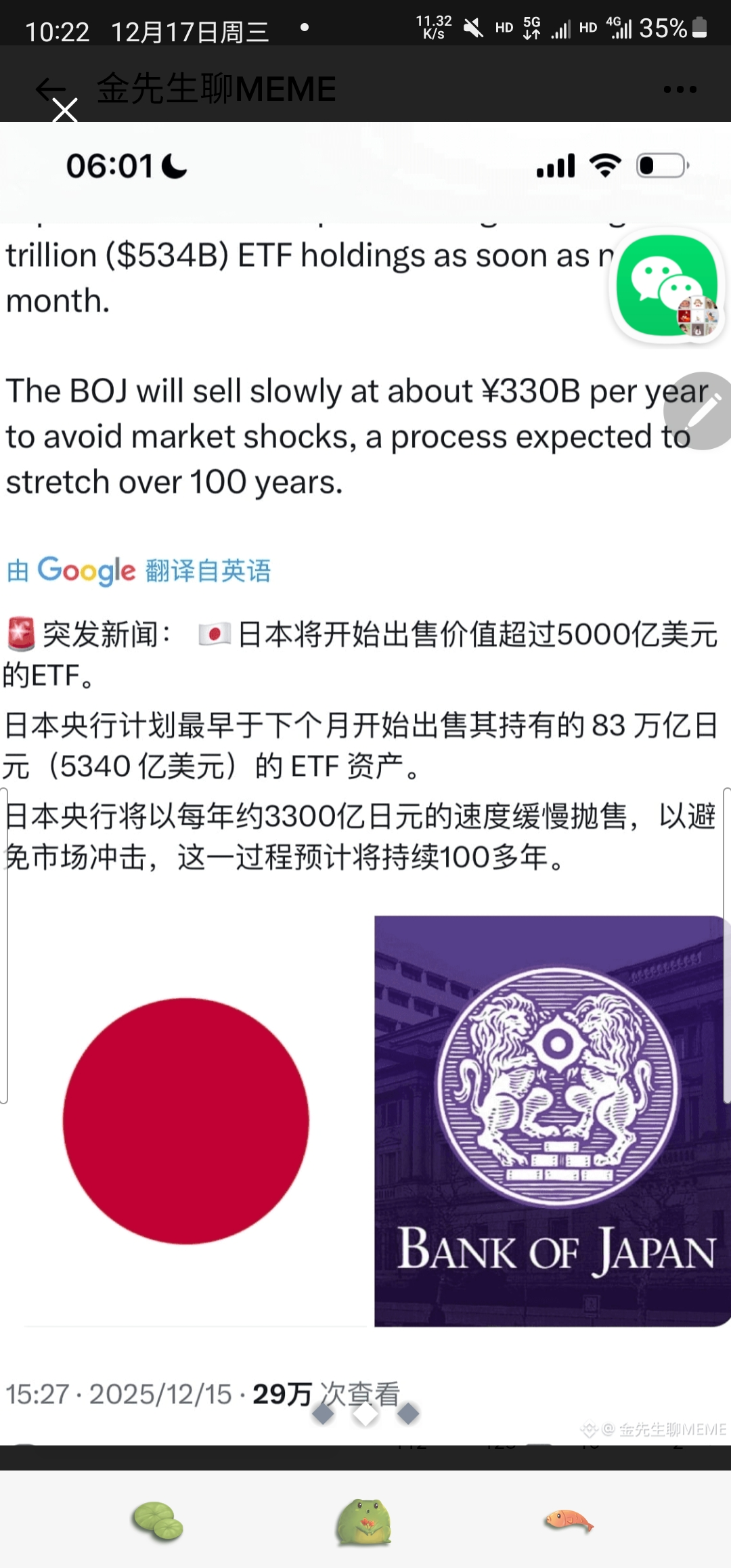Close the image viewer with X
Image resolution: width=731 pixels, height=1568 pixels.
point(66,110)
